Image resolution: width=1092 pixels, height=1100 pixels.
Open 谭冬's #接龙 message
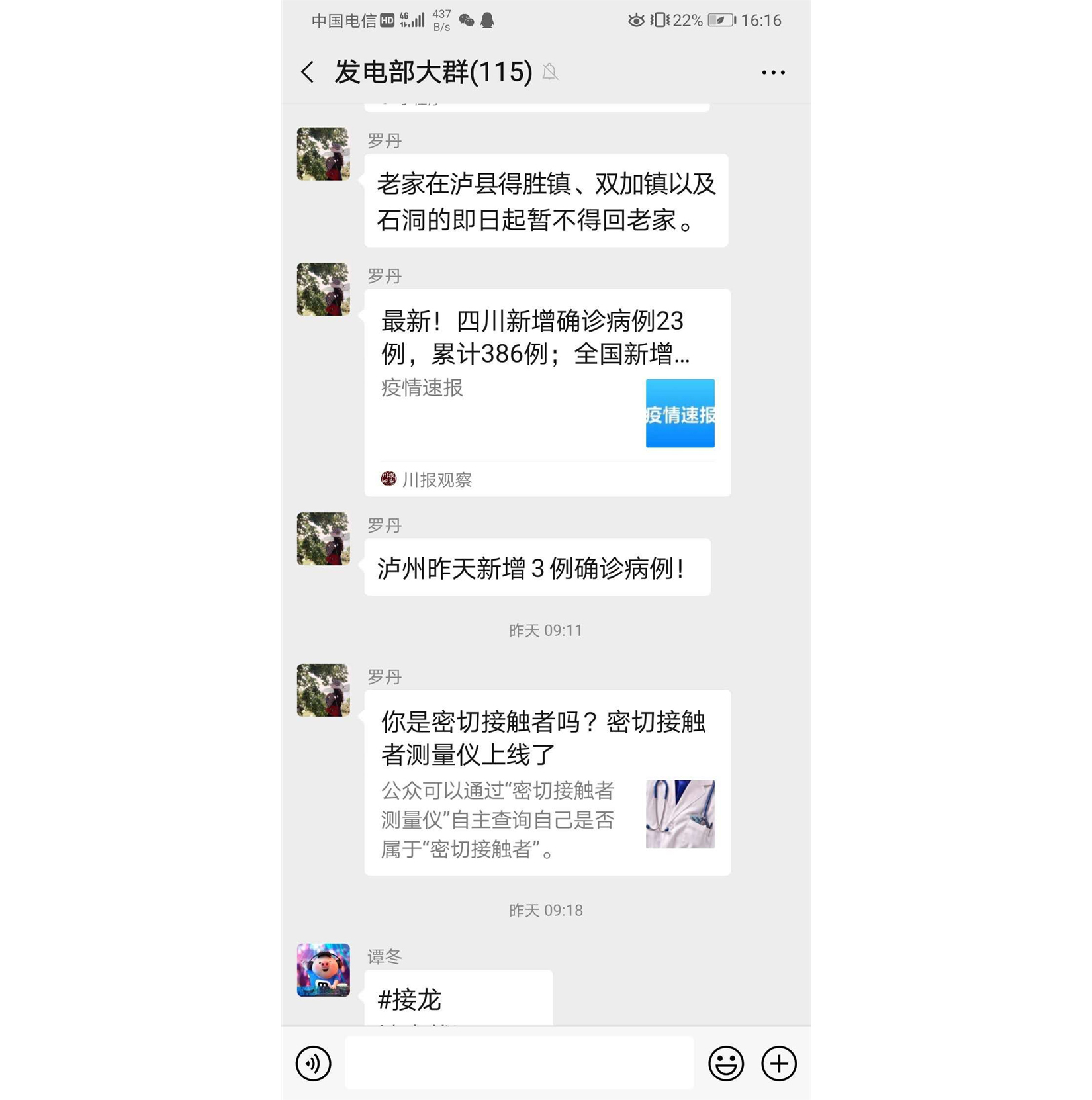click(458, 999)
